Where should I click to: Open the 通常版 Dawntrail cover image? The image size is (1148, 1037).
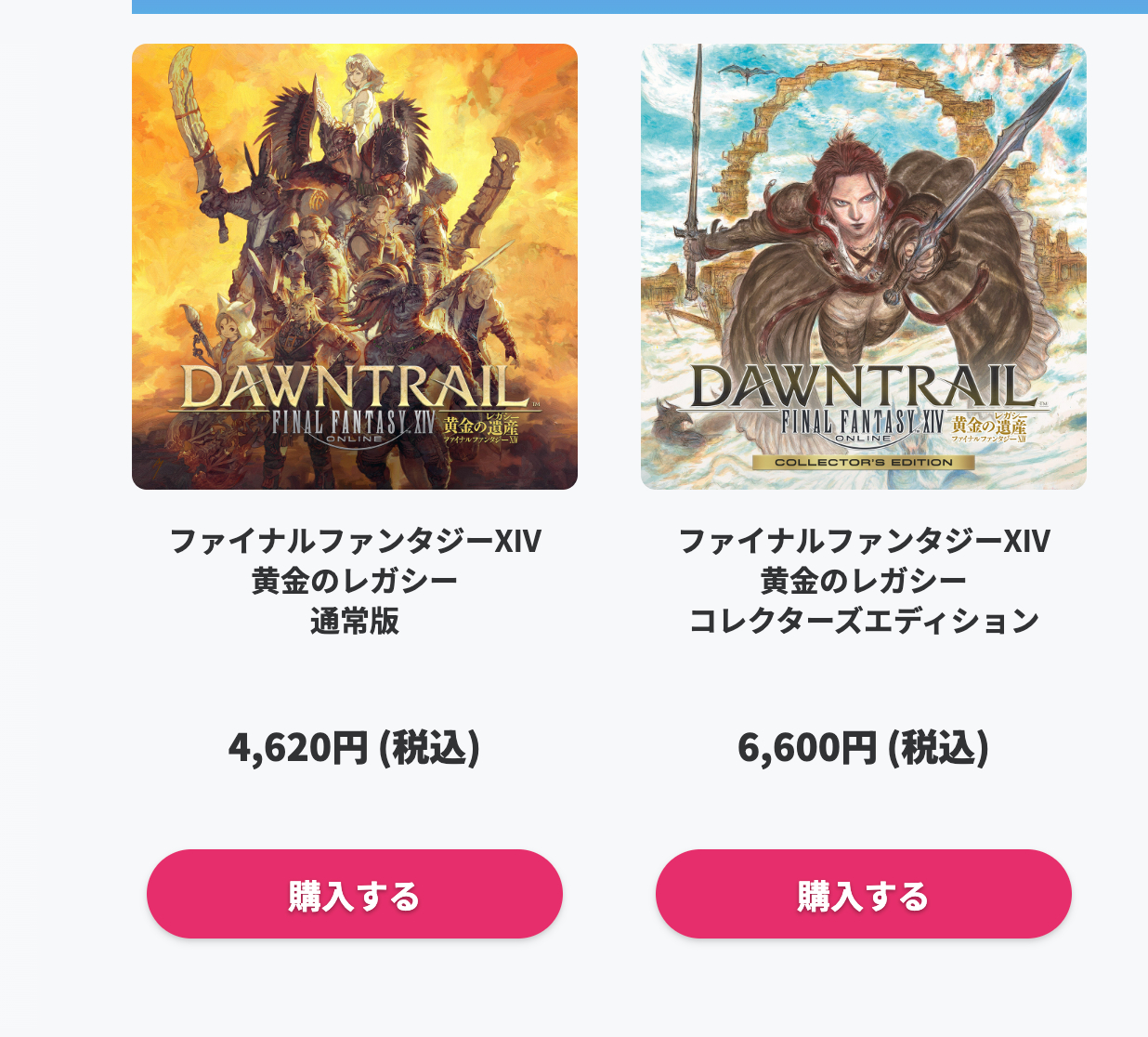(x=354, y=267)
